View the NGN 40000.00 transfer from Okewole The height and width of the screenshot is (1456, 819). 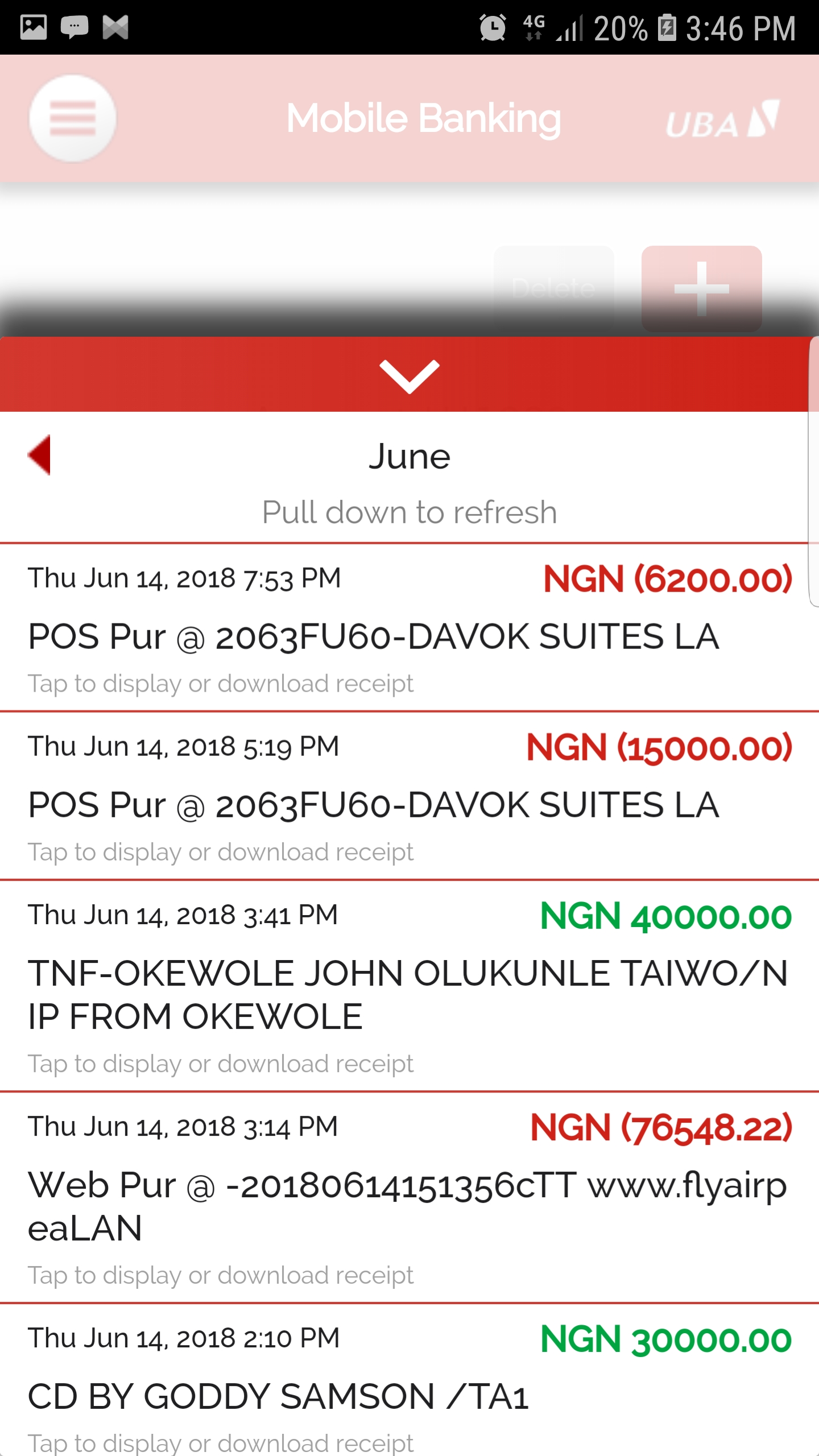pos(409,987)
